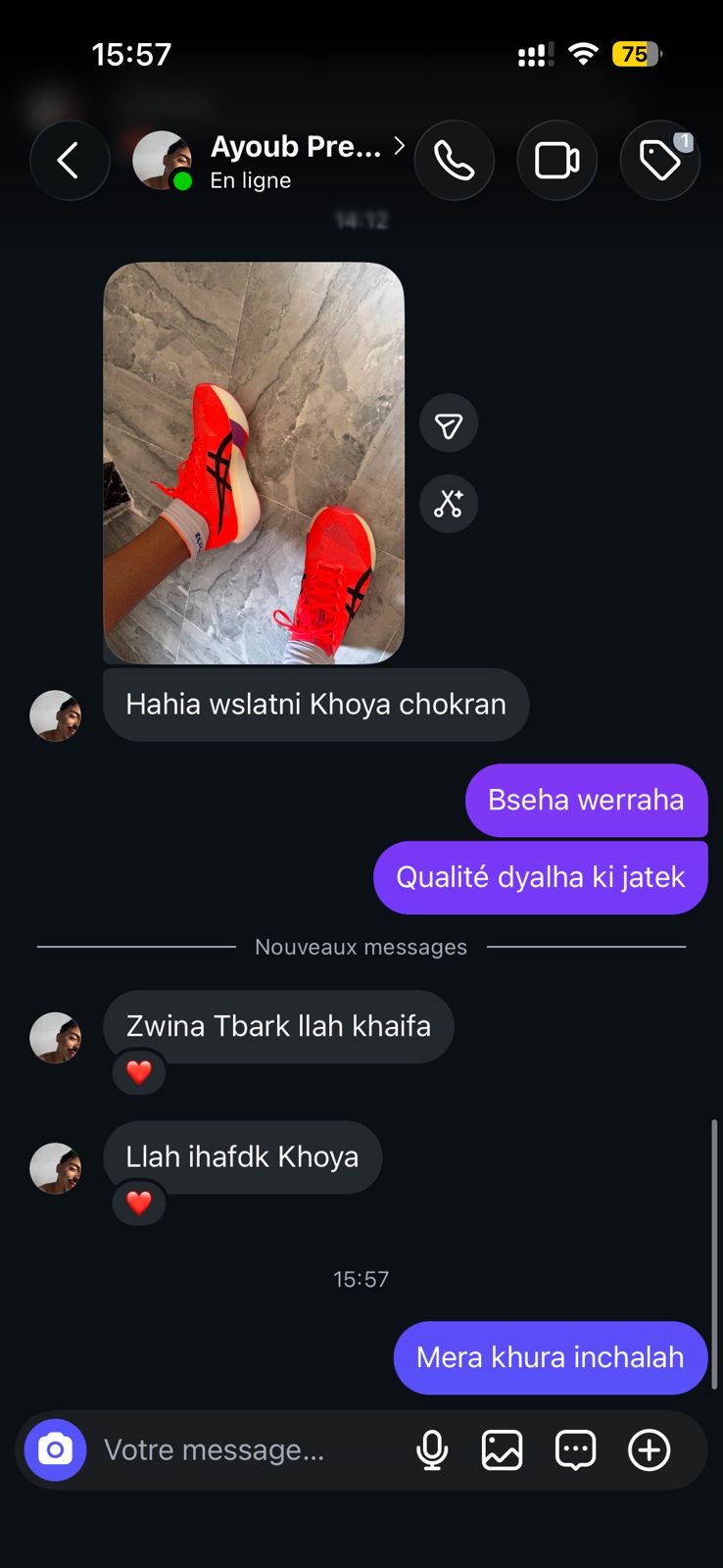The width and height of the screenshot is (723, 1568).
Task: Record a voice message with the microphone
Action: (432, 1449)
